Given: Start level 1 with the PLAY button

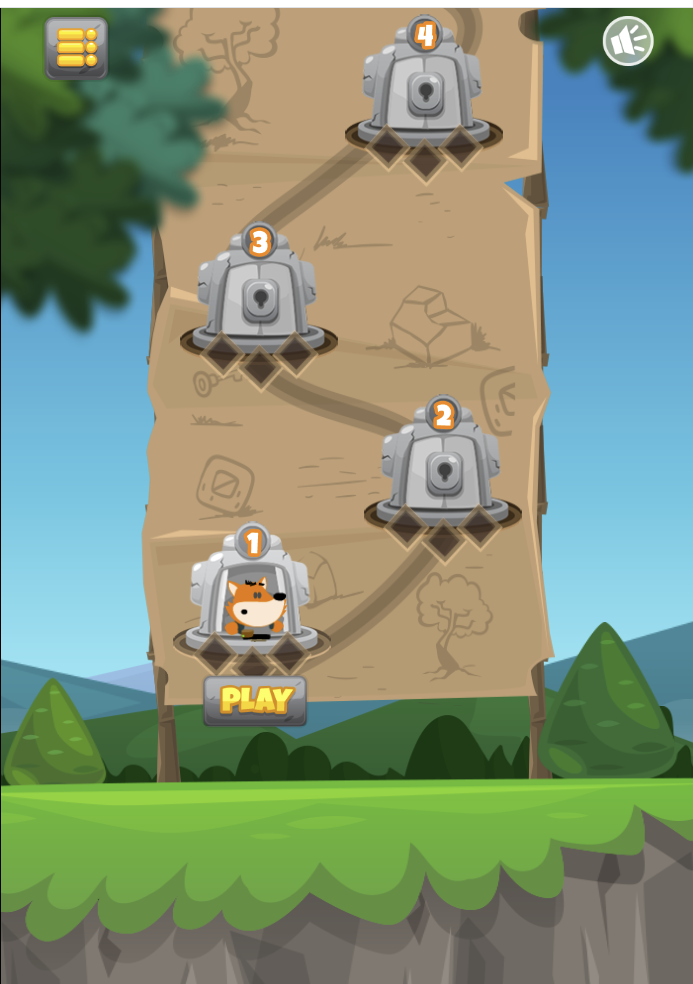Looking at the screenshot, I should point(255,700).
